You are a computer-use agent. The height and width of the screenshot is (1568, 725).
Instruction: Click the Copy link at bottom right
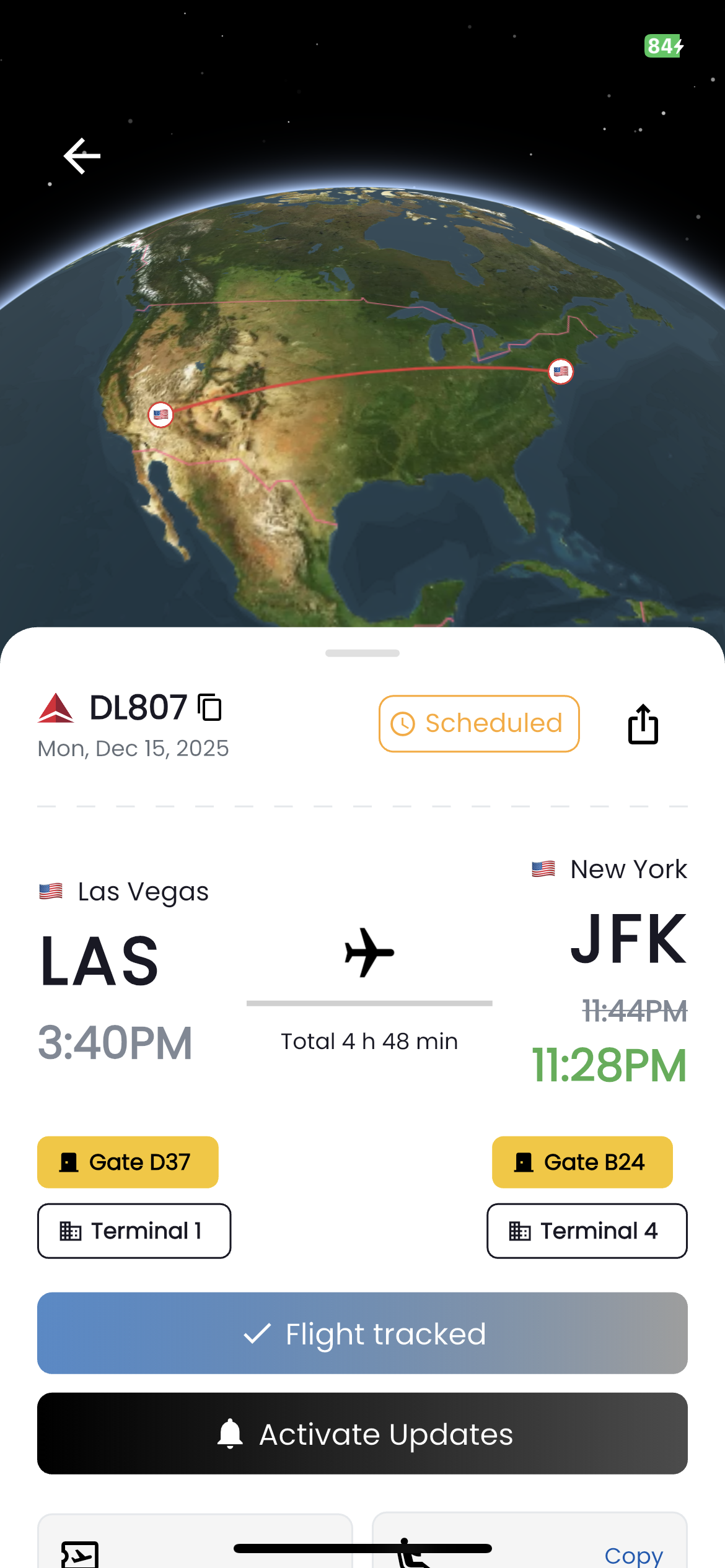(x=634, y=1554)
